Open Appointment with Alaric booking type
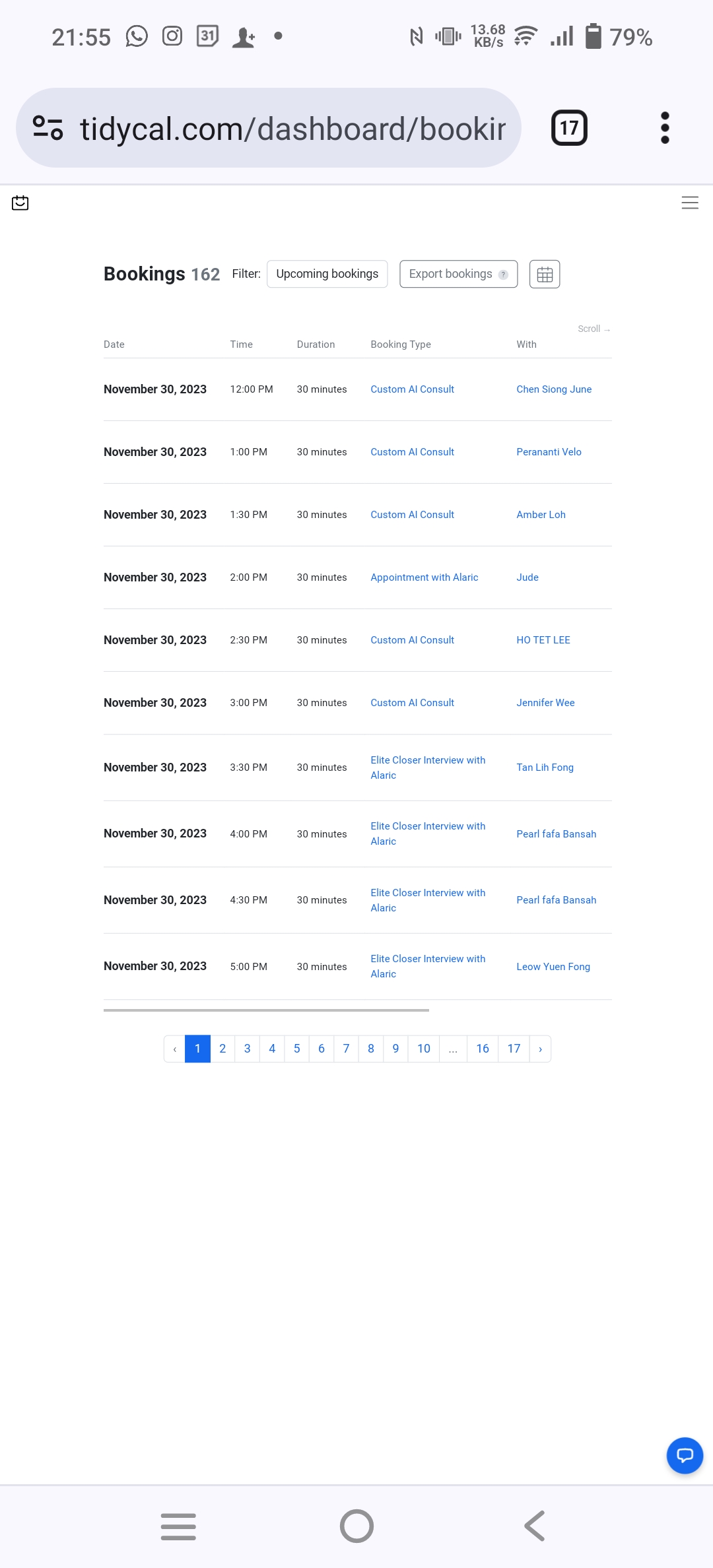 424,577
